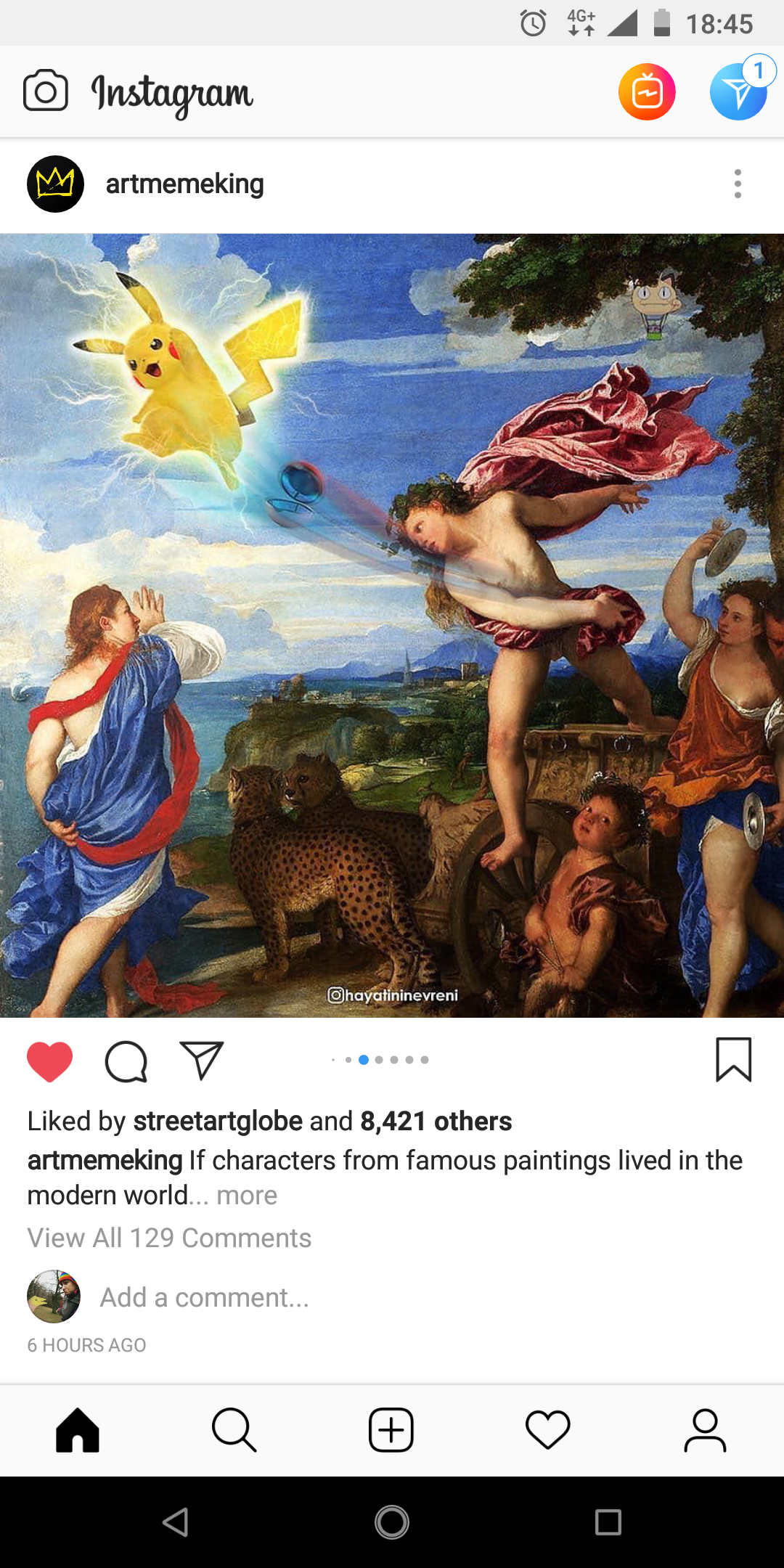Bookmark artmemeking's post
This screenshot has height=1568, width=784.
pyautogui.click(x=733, y=1060)
